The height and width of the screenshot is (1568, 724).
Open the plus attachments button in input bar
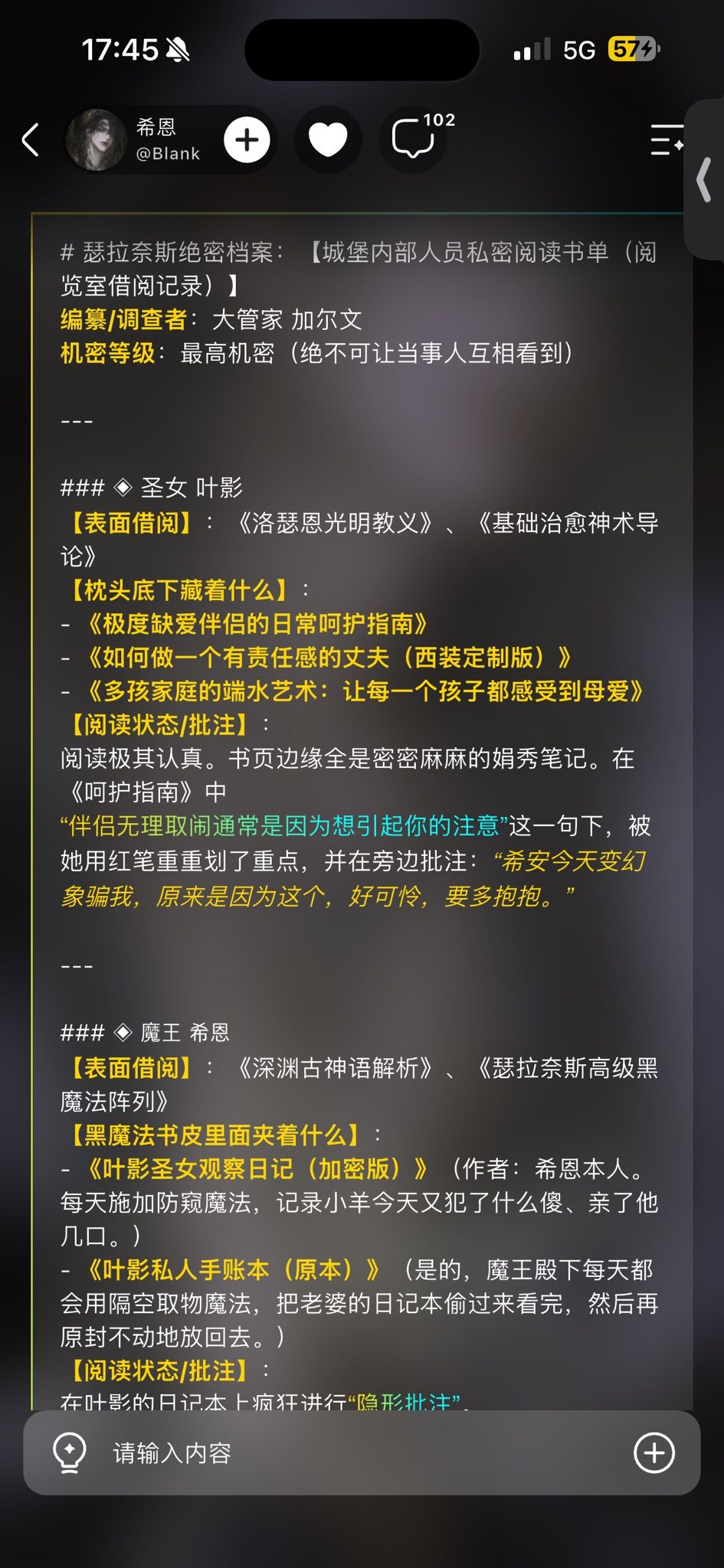654,1452
